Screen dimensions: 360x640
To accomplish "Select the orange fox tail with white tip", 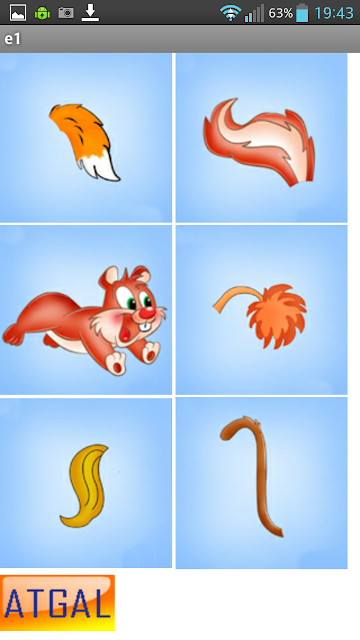I will tap(85, 138).
